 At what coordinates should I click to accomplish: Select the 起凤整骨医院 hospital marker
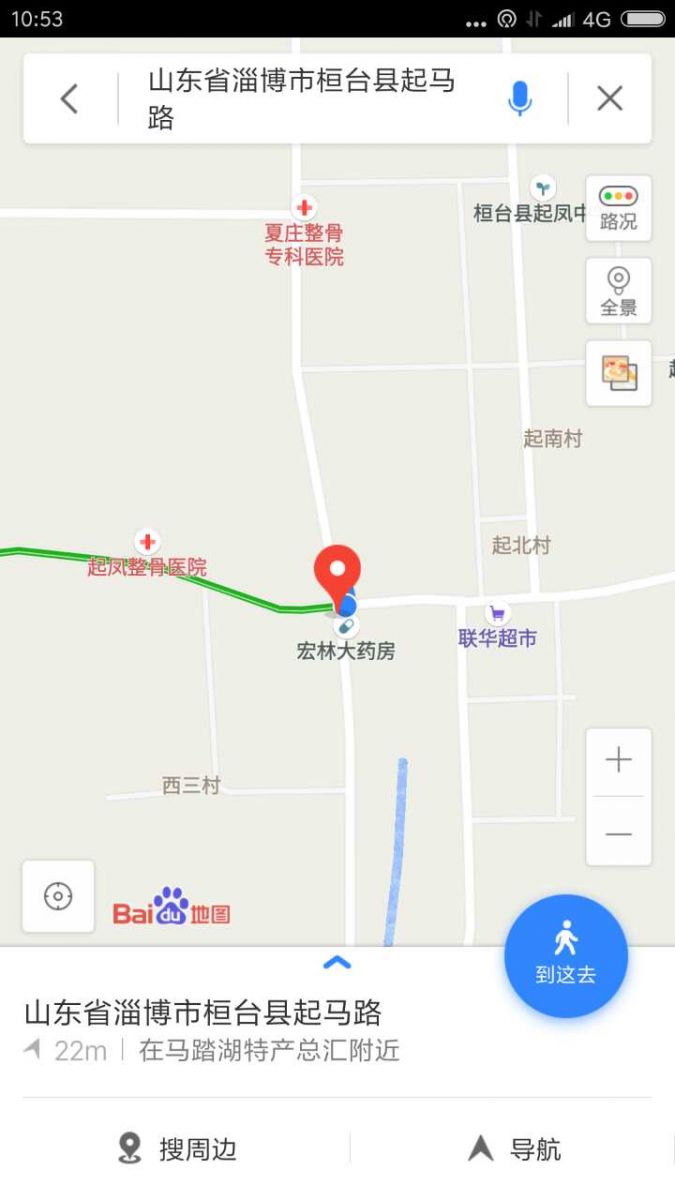[148, 542]
